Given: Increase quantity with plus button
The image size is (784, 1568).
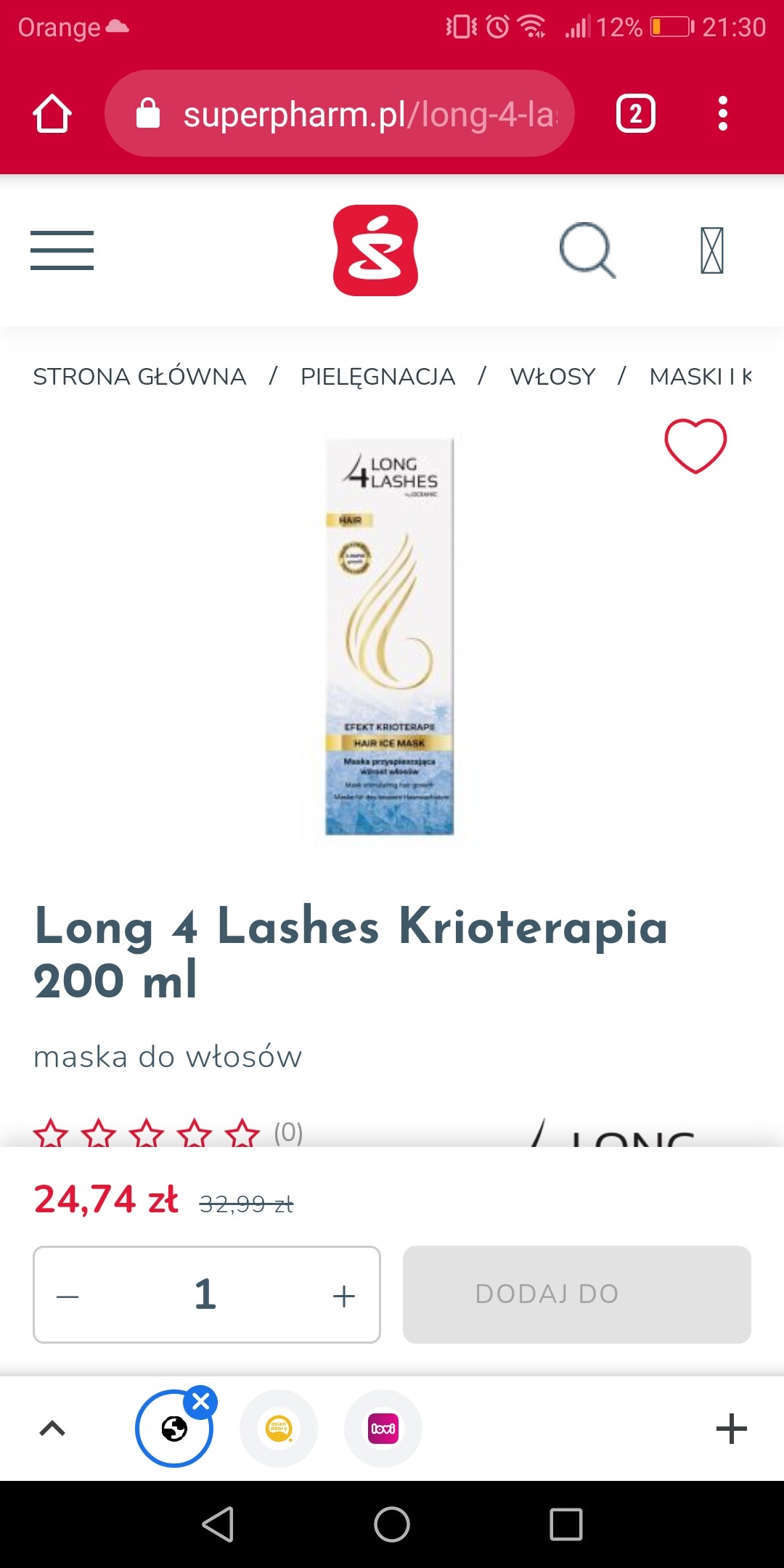Looking at the screenshot, I should coord(343,1296).
